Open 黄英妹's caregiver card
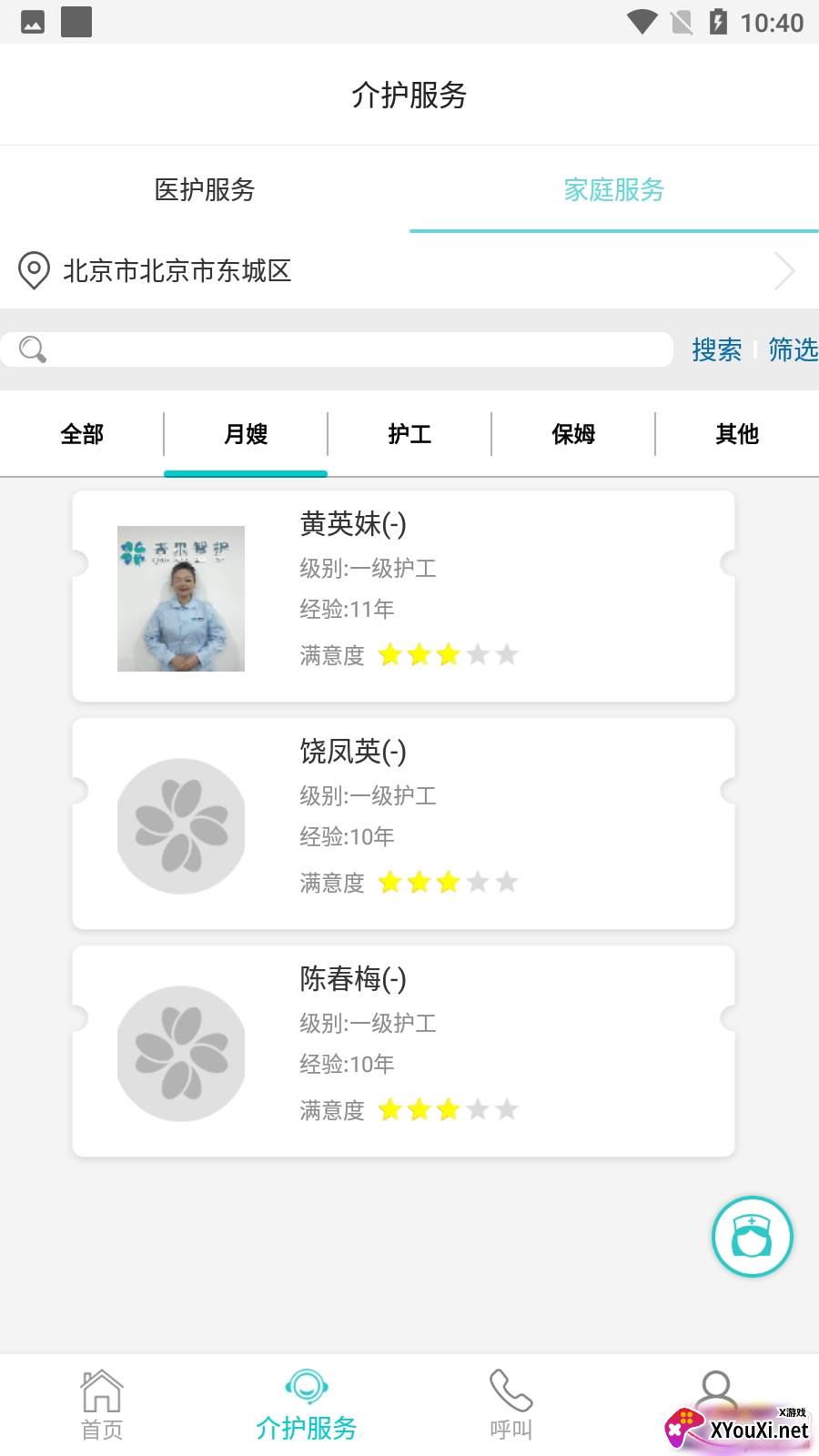The image size is (819, 1456). tap(403, 596)
